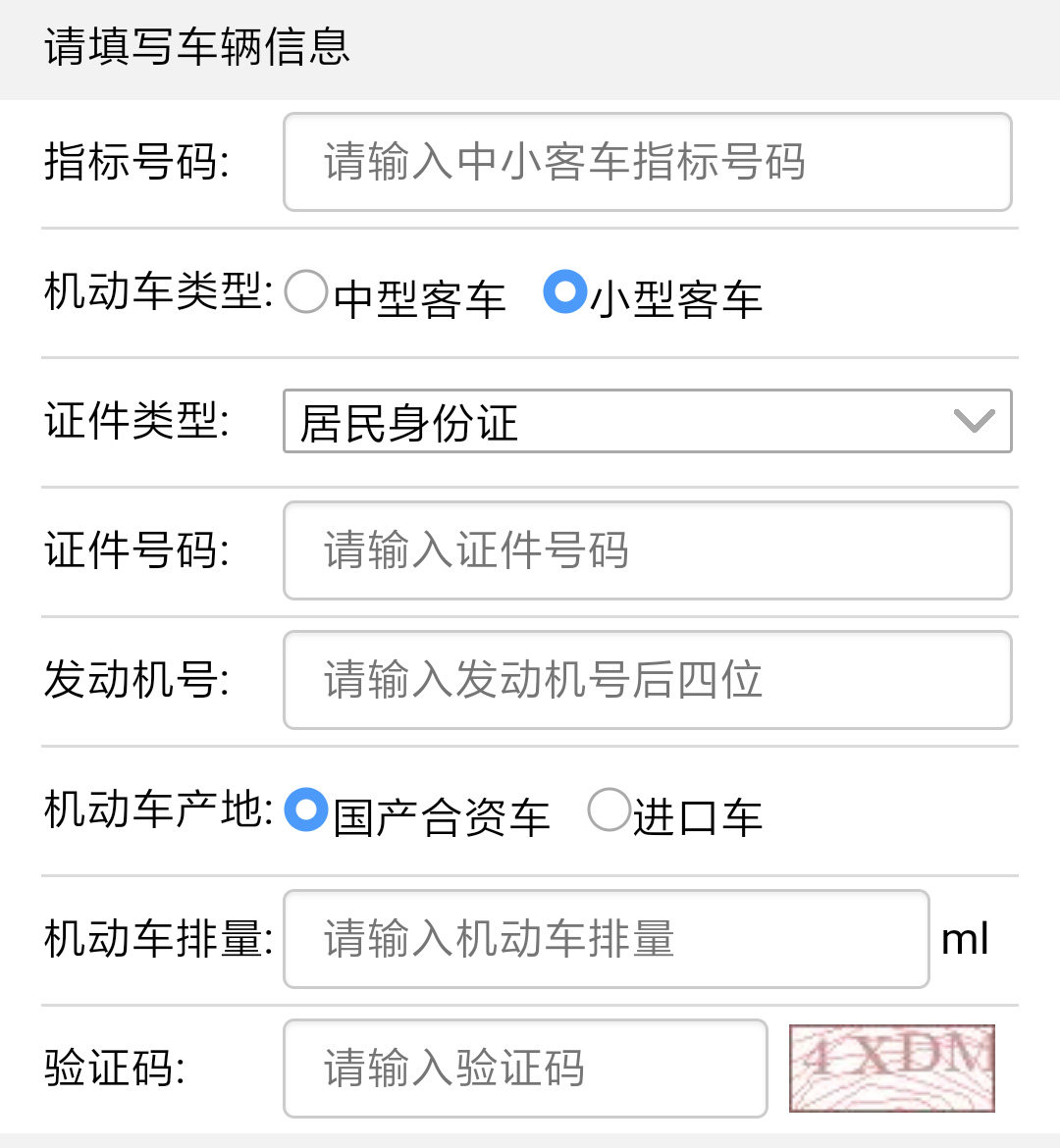Tap the 验证码 input field

pyautogui.click(x=525, y=1069)
